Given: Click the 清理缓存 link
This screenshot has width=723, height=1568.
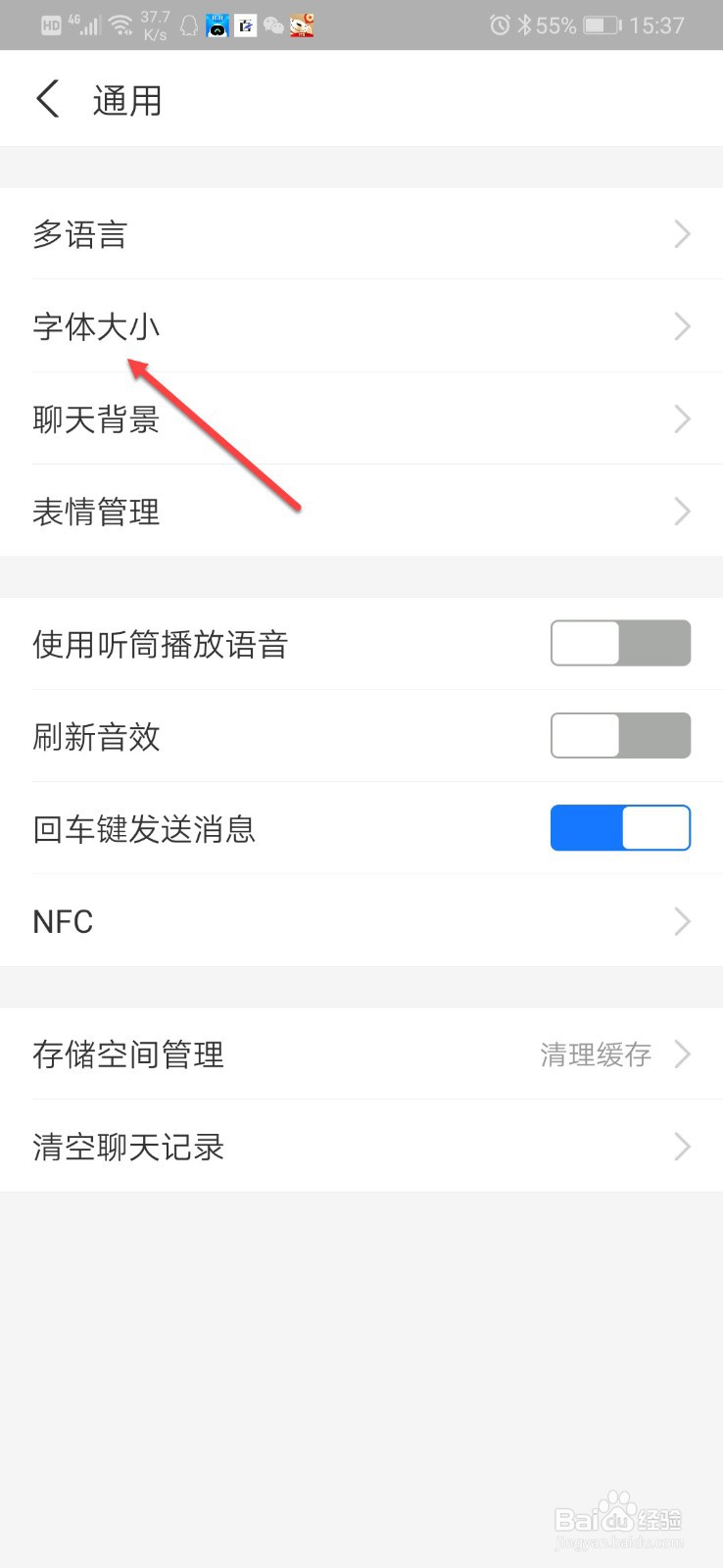Looking at the screenshot, I should tap(594, 1054).
